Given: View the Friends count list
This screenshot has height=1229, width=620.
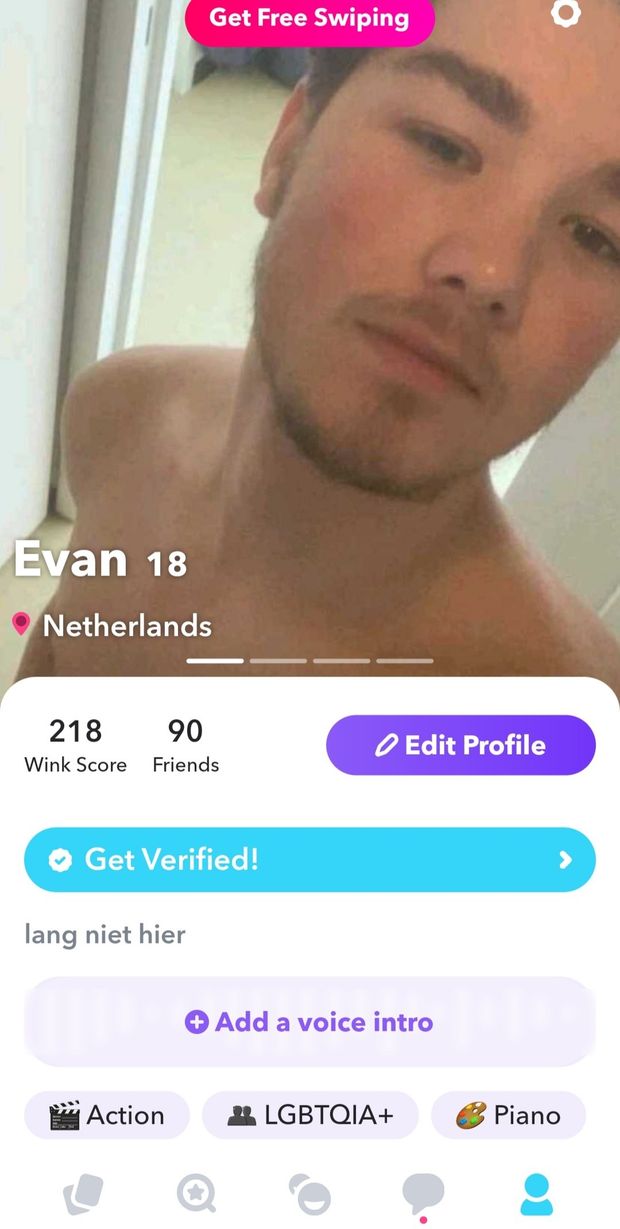Looking at the screenshot, I should click(x=185, y=746).
